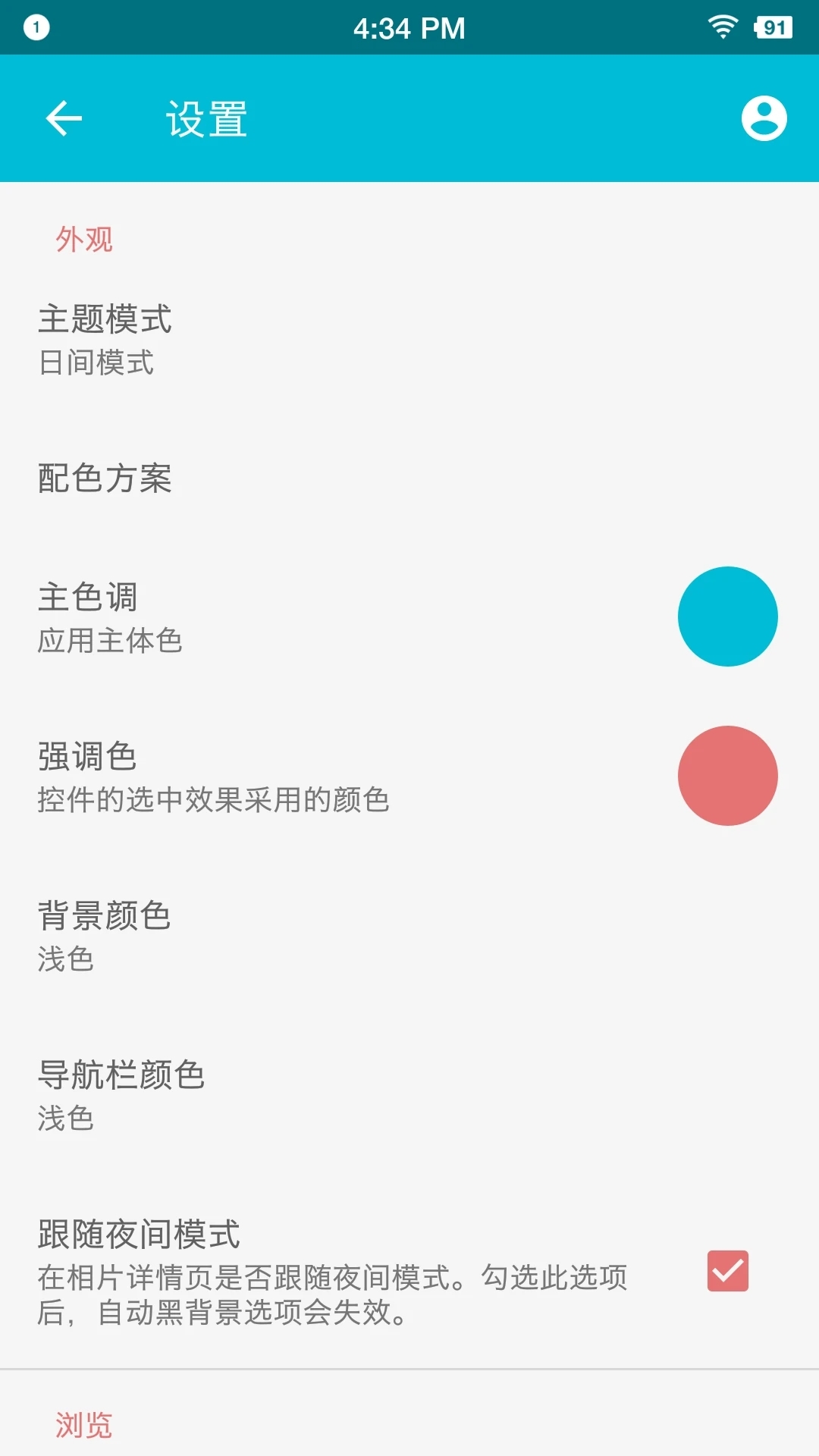Click the back arrow in the toolbar
The width and height of the screenshot is (819, 1456).
coord(64,118)
